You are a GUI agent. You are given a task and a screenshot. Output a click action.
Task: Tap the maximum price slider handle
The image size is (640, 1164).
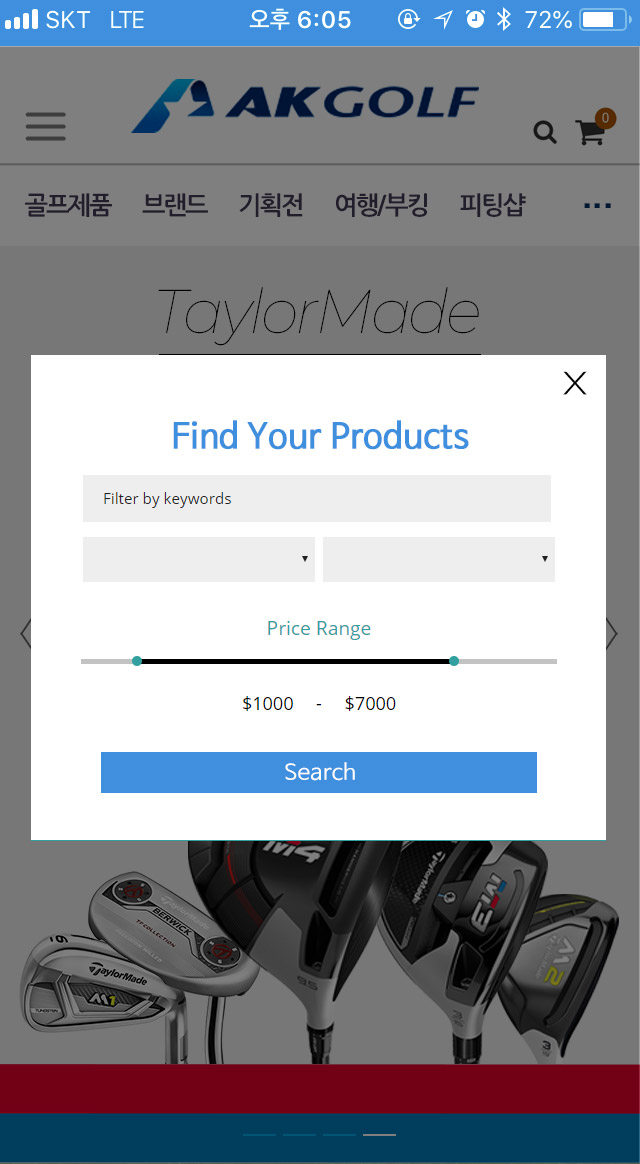click(x=454, y=661)
